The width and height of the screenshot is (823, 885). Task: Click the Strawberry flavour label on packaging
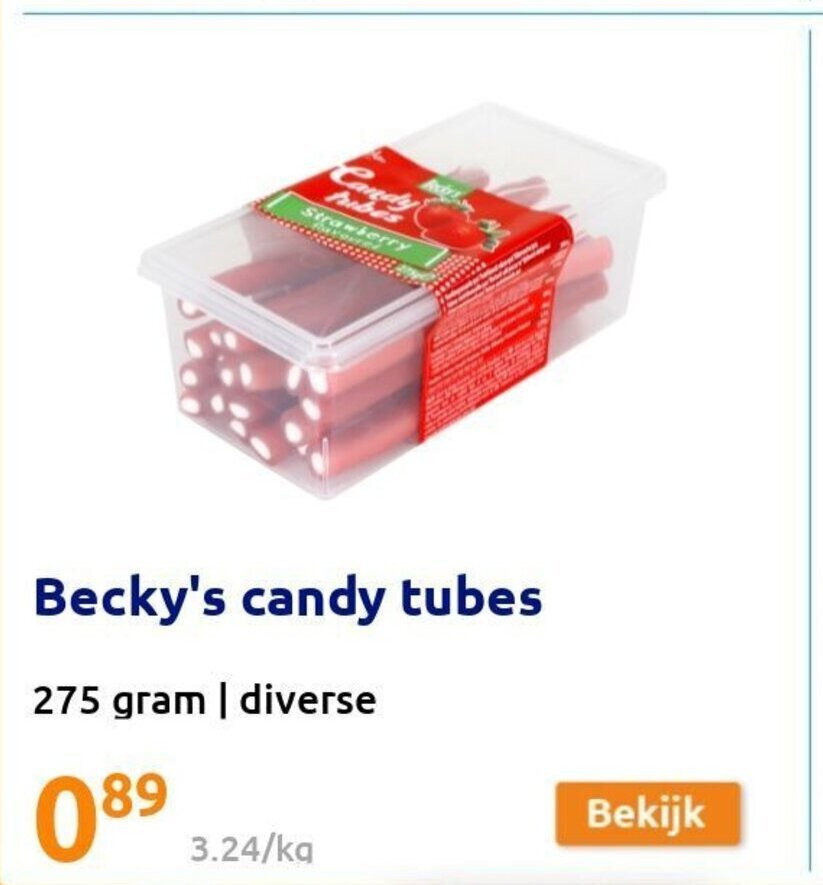(x=355, y=228)
